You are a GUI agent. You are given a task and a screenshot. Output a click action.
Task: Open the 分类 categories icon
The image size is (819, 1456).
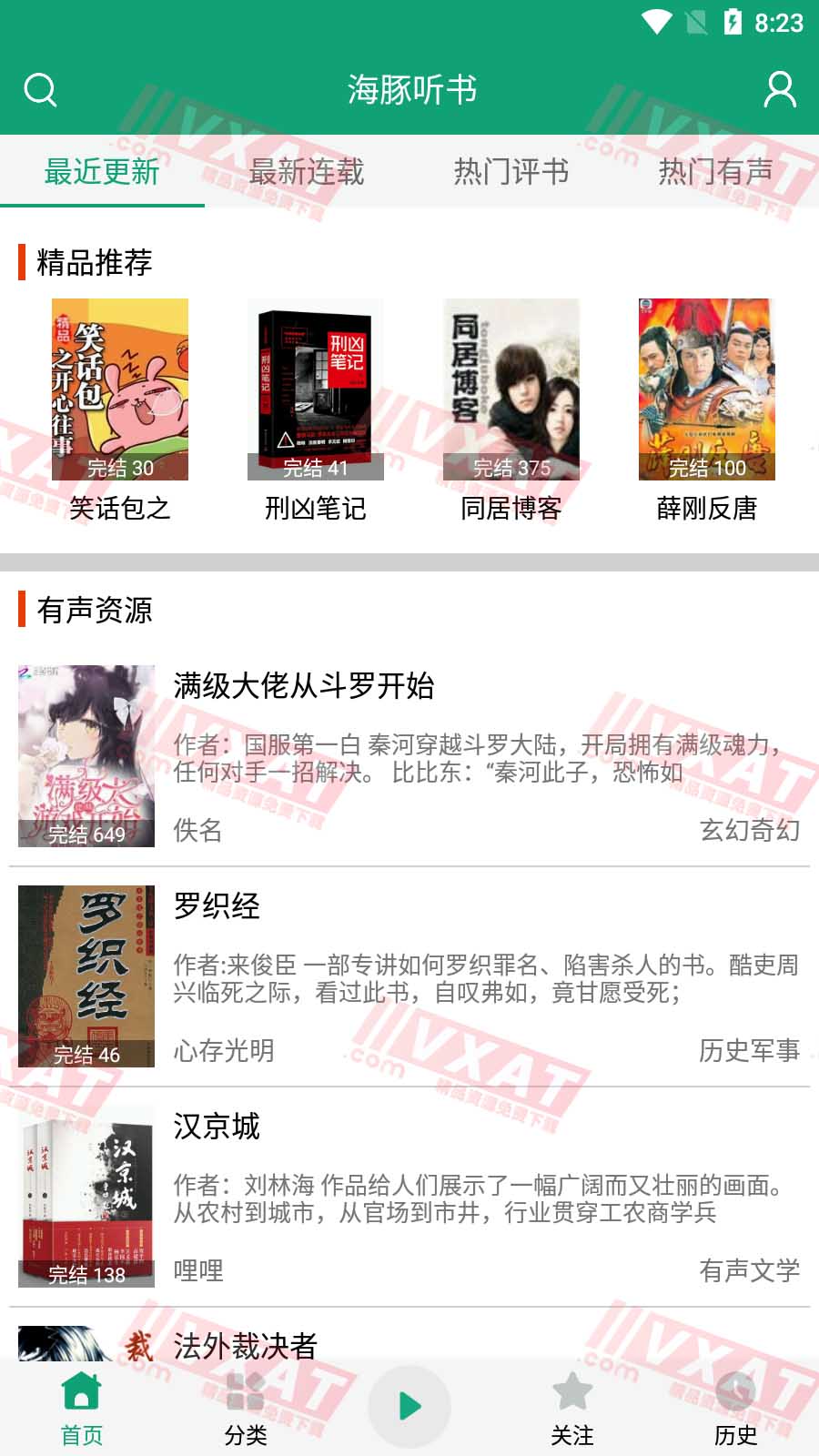click(246, 1406)
